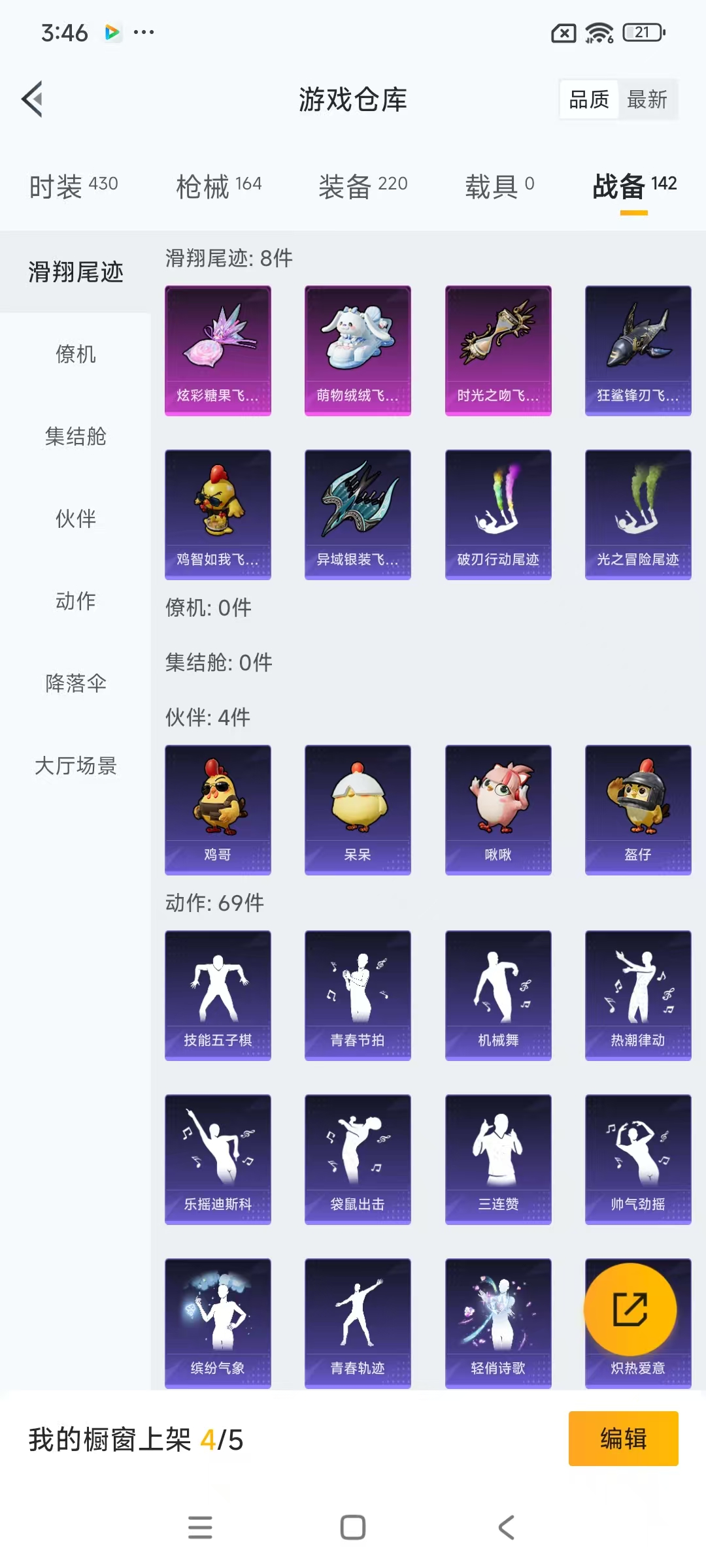Expand the 僚机 category
Screen dimensions: 706x1568
click(x=76, y=355)
